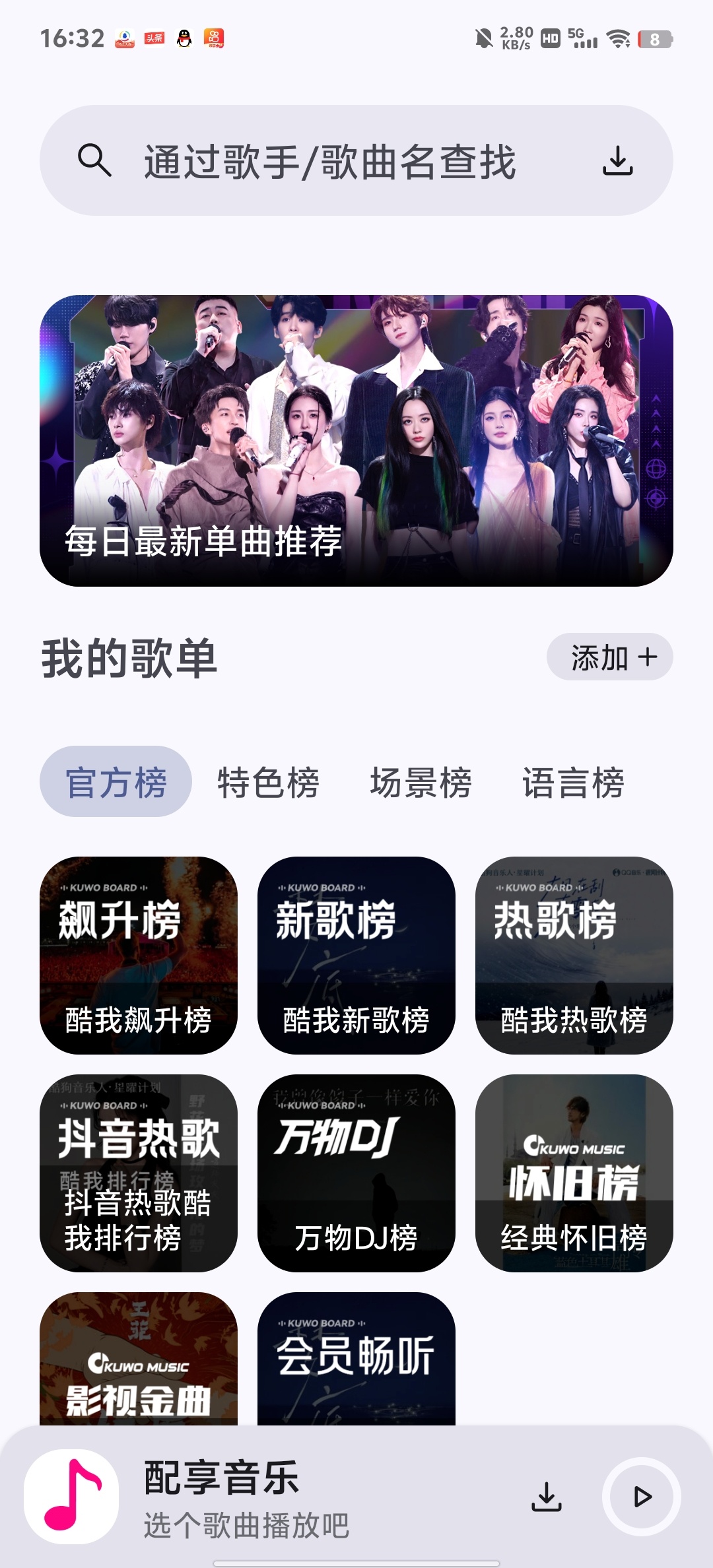Open the search magnifier icon
Image resolution: width=713 pixels, height=1568 pixels.
(95, 160)
